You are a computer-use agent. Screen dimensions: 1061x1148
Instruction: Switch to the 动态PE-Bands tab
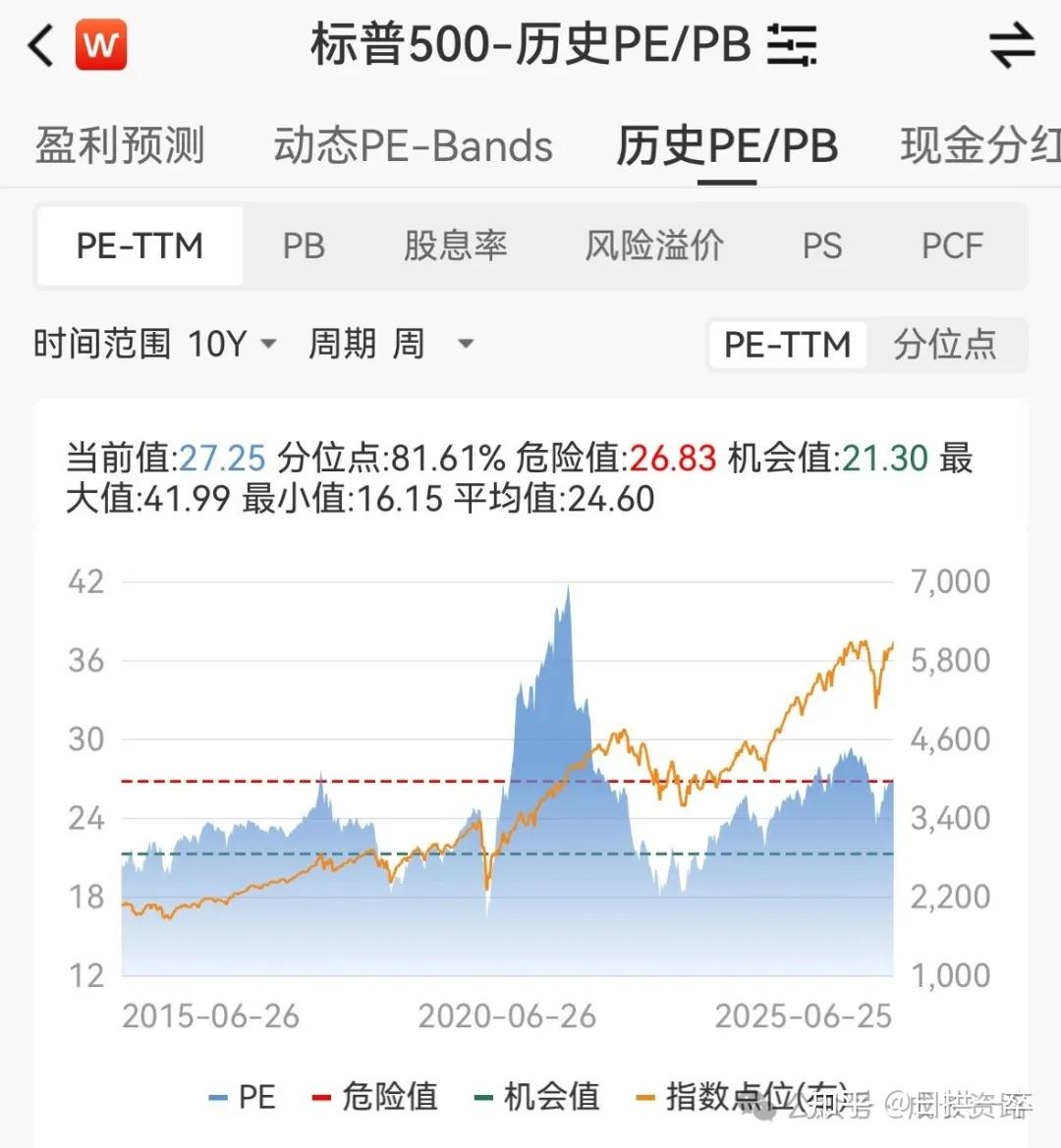point(413,145)
